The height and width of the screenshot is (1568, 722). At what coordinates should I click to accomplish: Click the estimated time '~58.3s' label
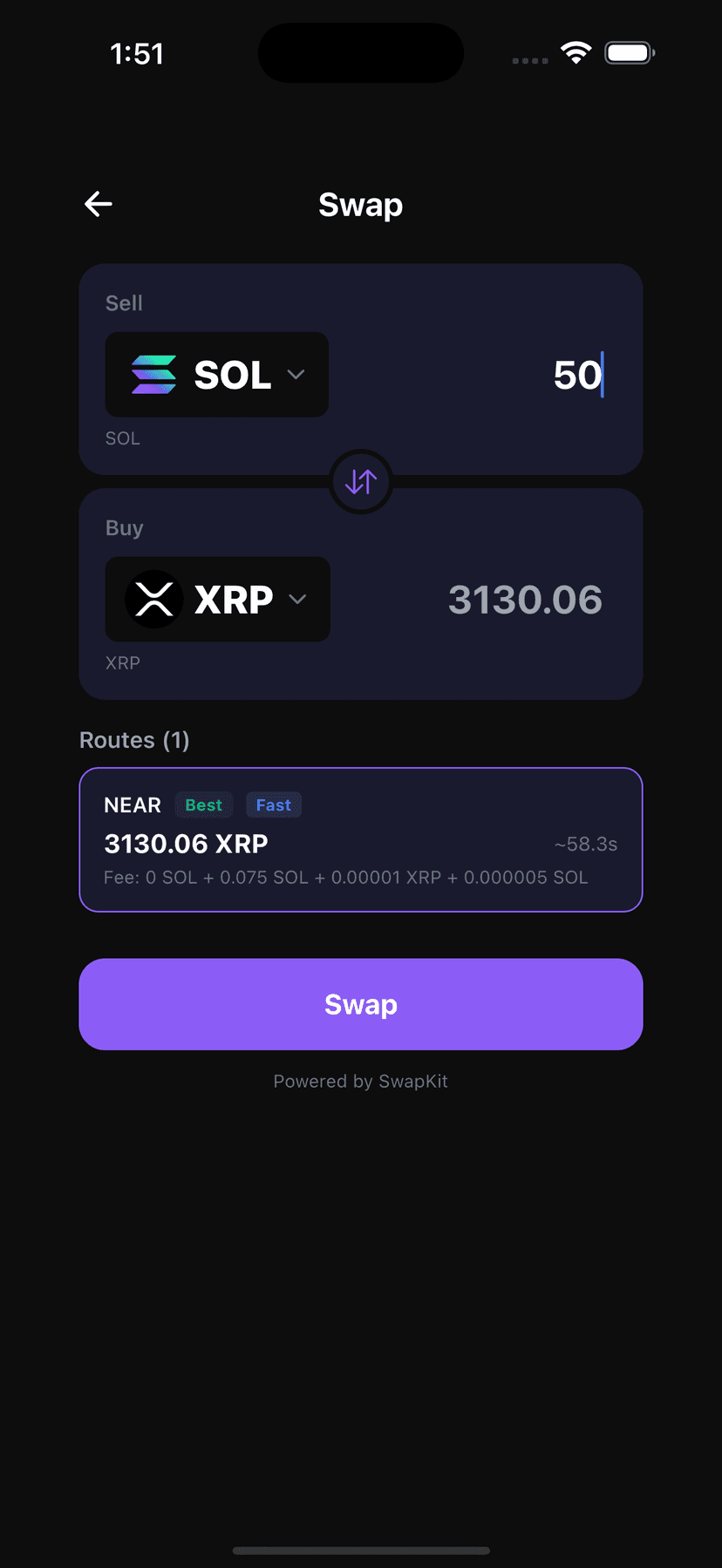[584, 843]
